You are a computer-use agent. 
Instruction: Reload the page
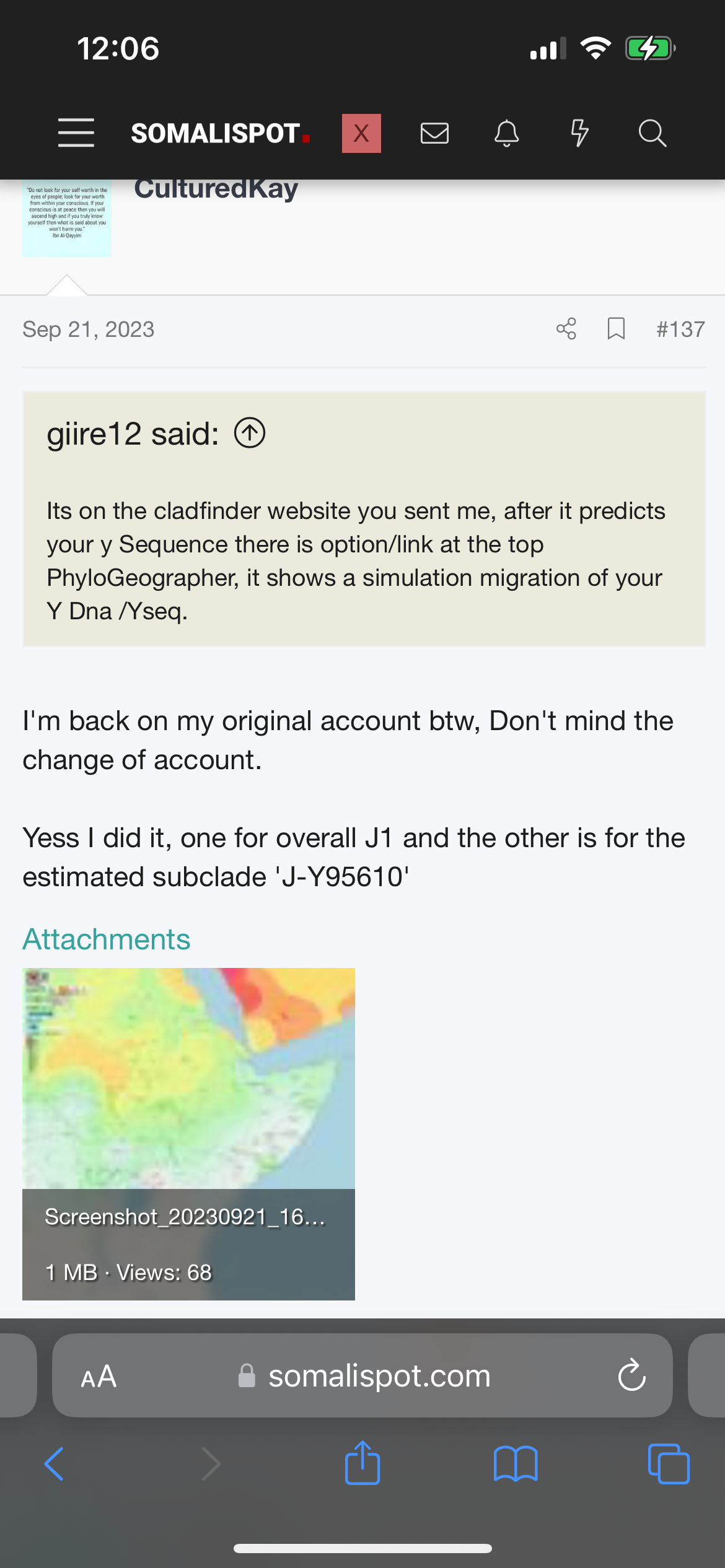coord(631,1375)
